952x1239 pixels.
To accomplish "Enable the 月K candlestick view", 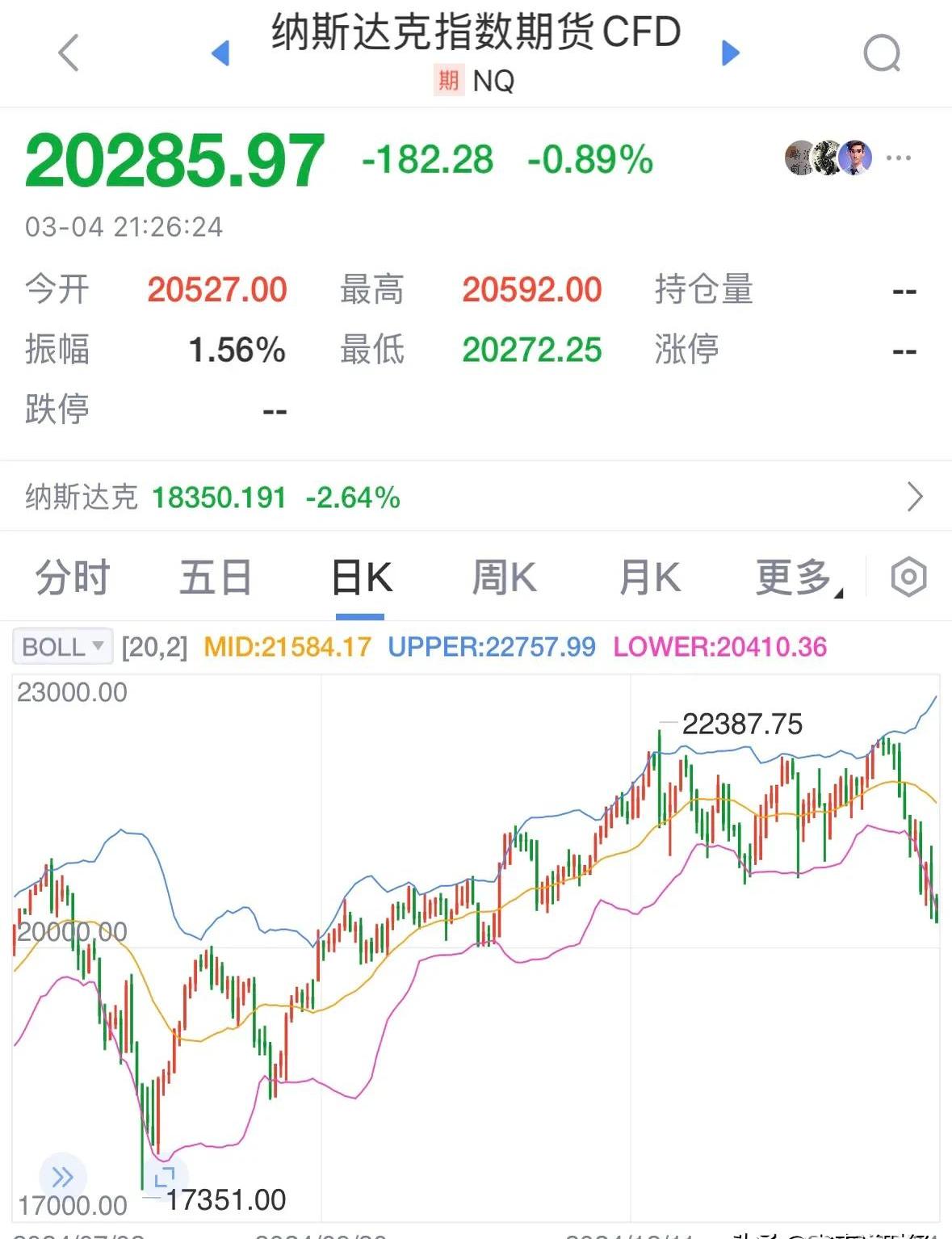I will pos(649,576).
